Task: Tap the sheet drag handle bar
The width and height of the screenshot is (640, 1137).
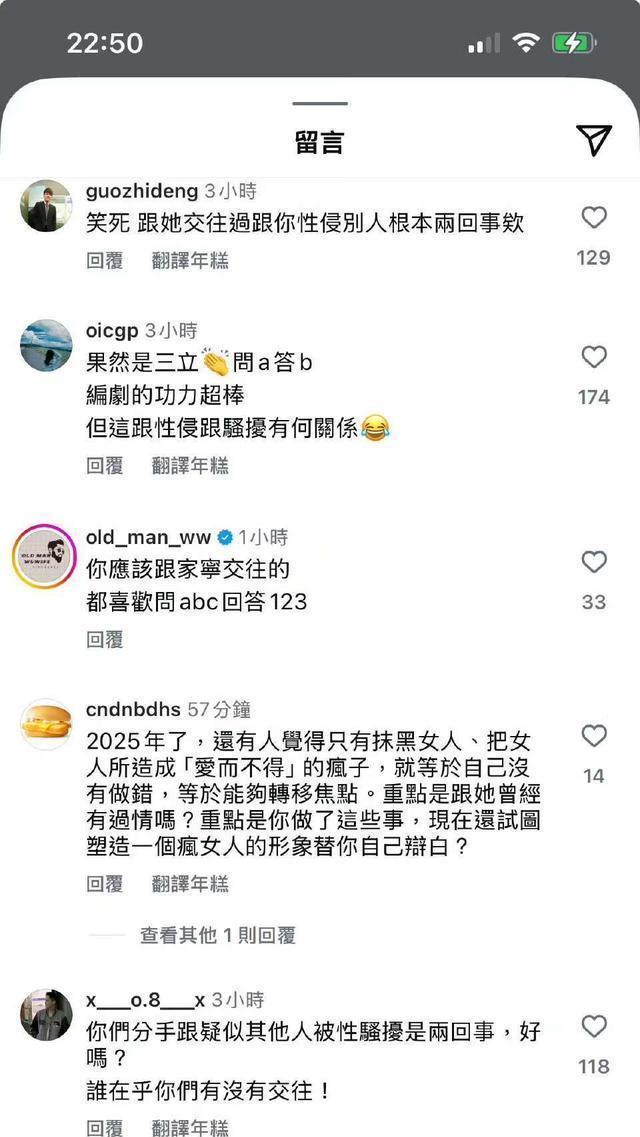Action: tap(320, 104)
